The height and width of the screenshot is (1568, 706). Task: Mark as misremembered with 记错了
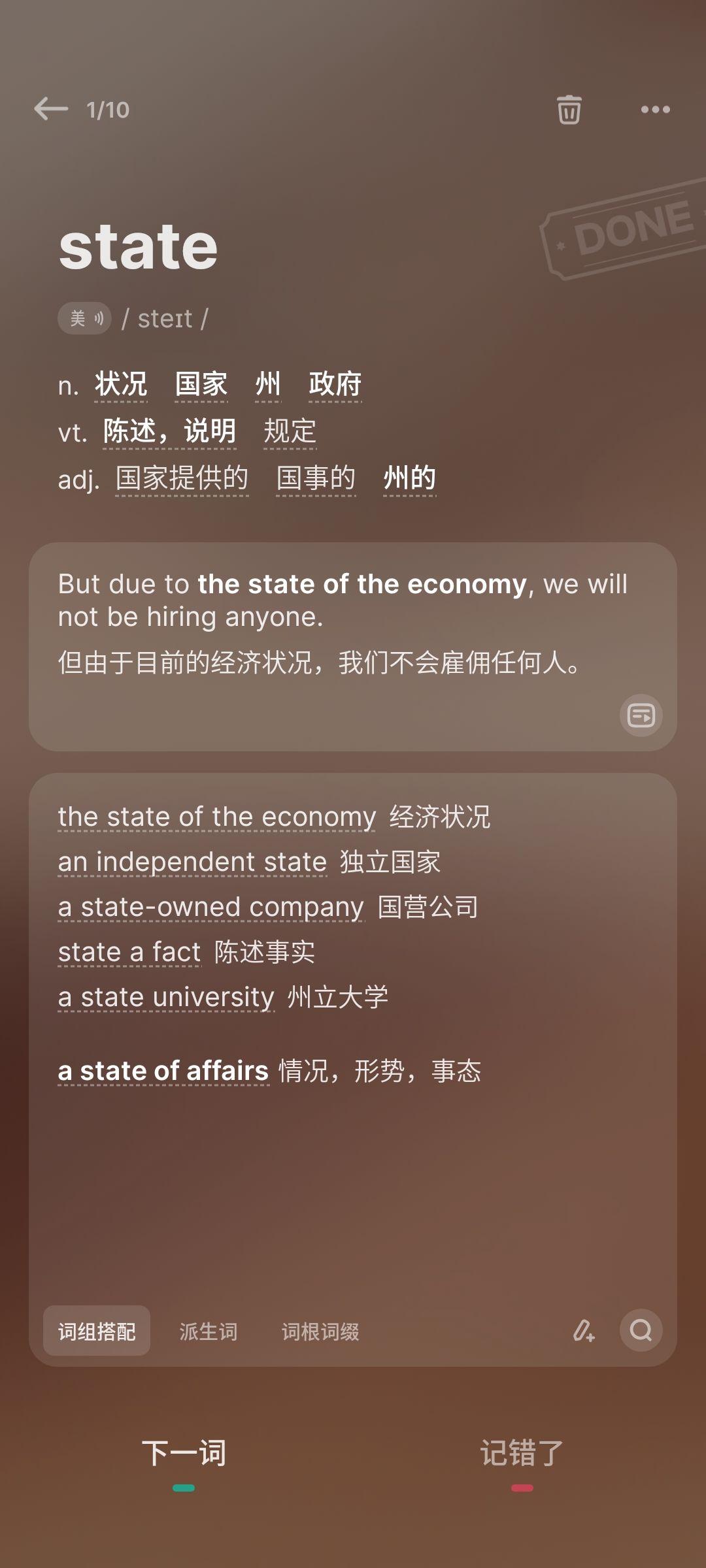522,1454
